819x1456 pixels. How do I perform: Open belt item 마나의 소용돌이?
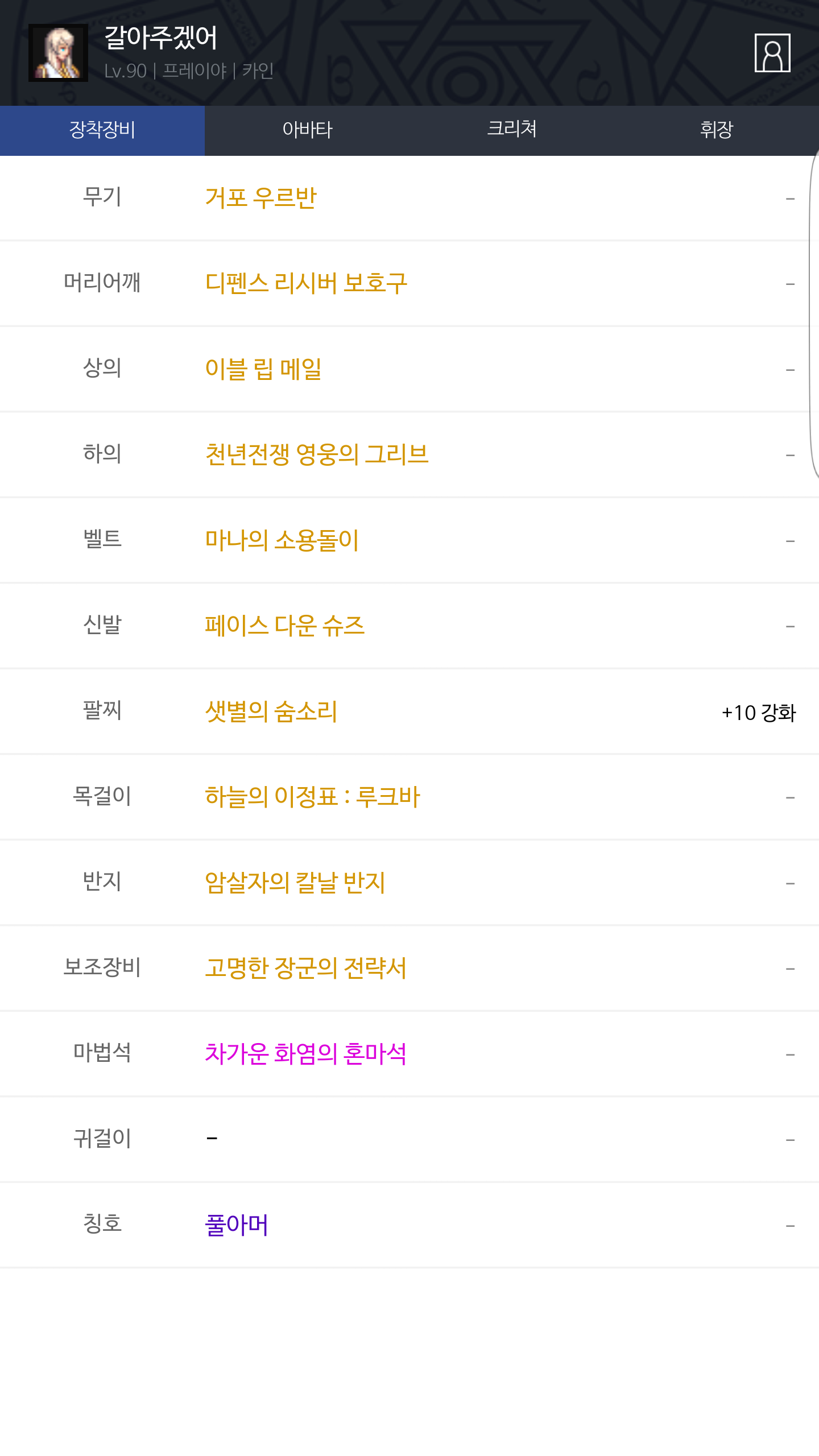click(x=282, y=540)
